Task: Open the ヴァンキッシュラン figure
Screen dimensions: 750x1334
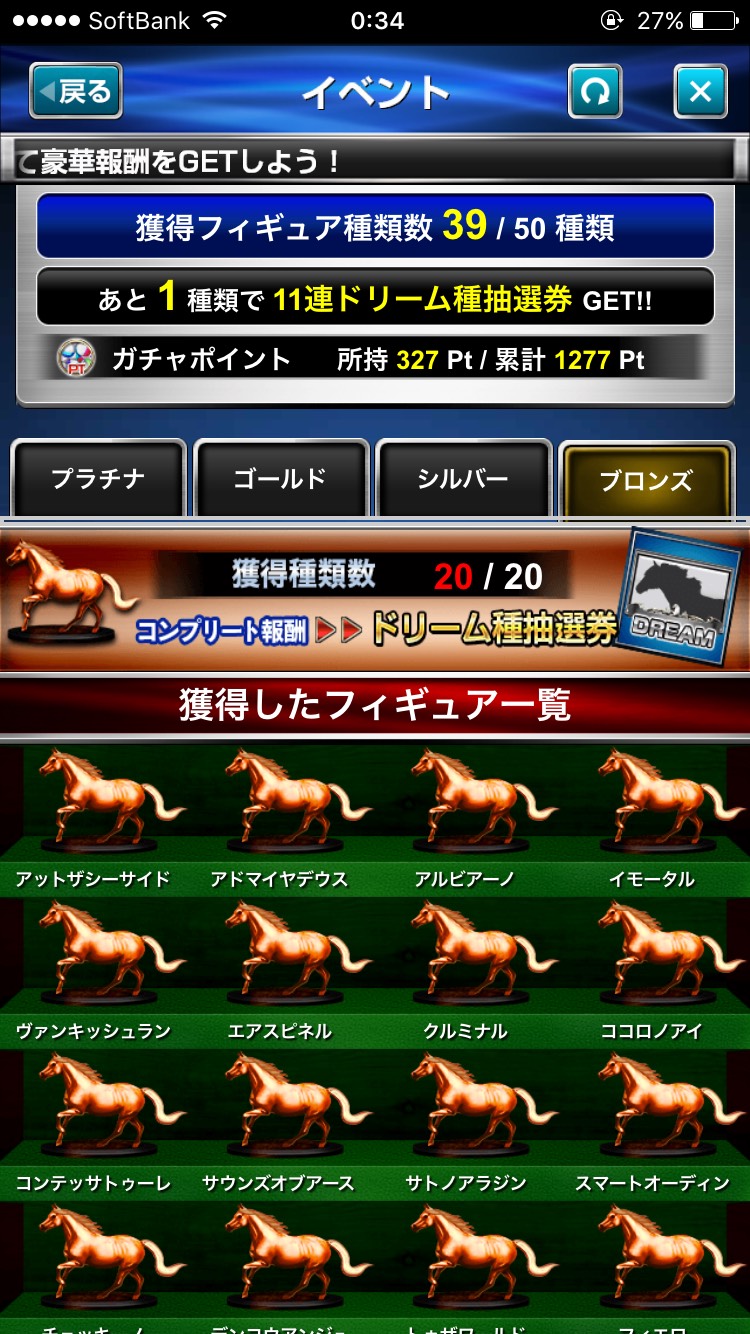Action: [93, 972]
